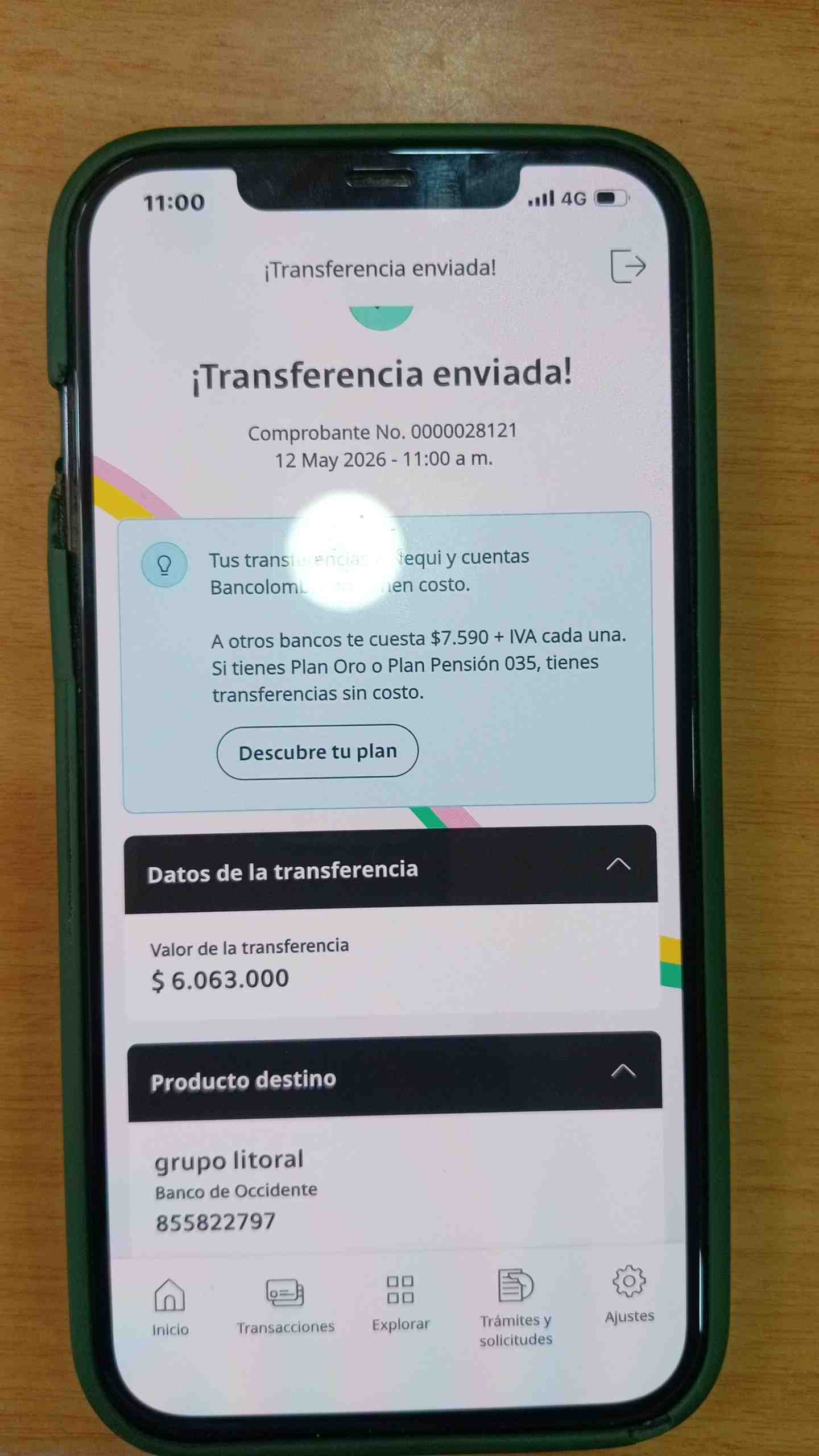
Task: Open Ajustes settings tab
Action: (x=629, y=1295)
